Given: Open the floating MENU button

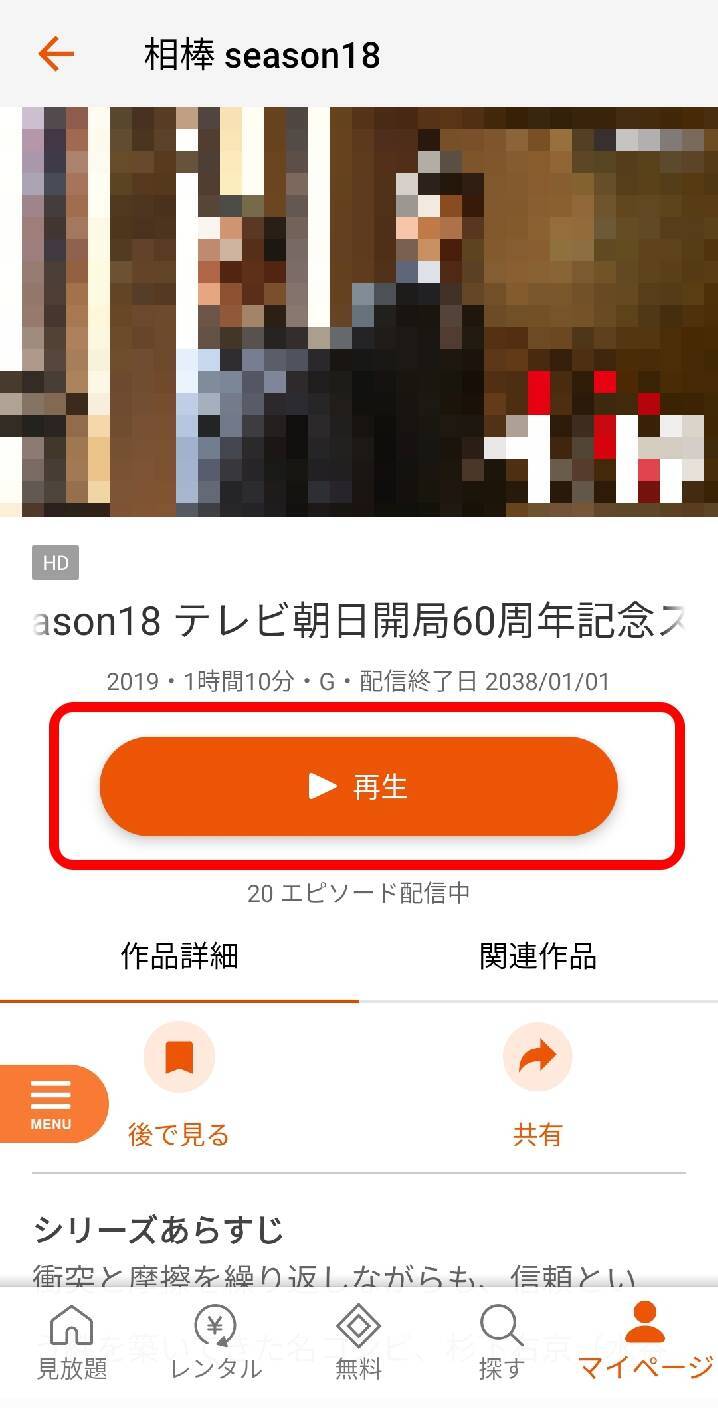Looking at the screenshot, I should (52, 1104).
